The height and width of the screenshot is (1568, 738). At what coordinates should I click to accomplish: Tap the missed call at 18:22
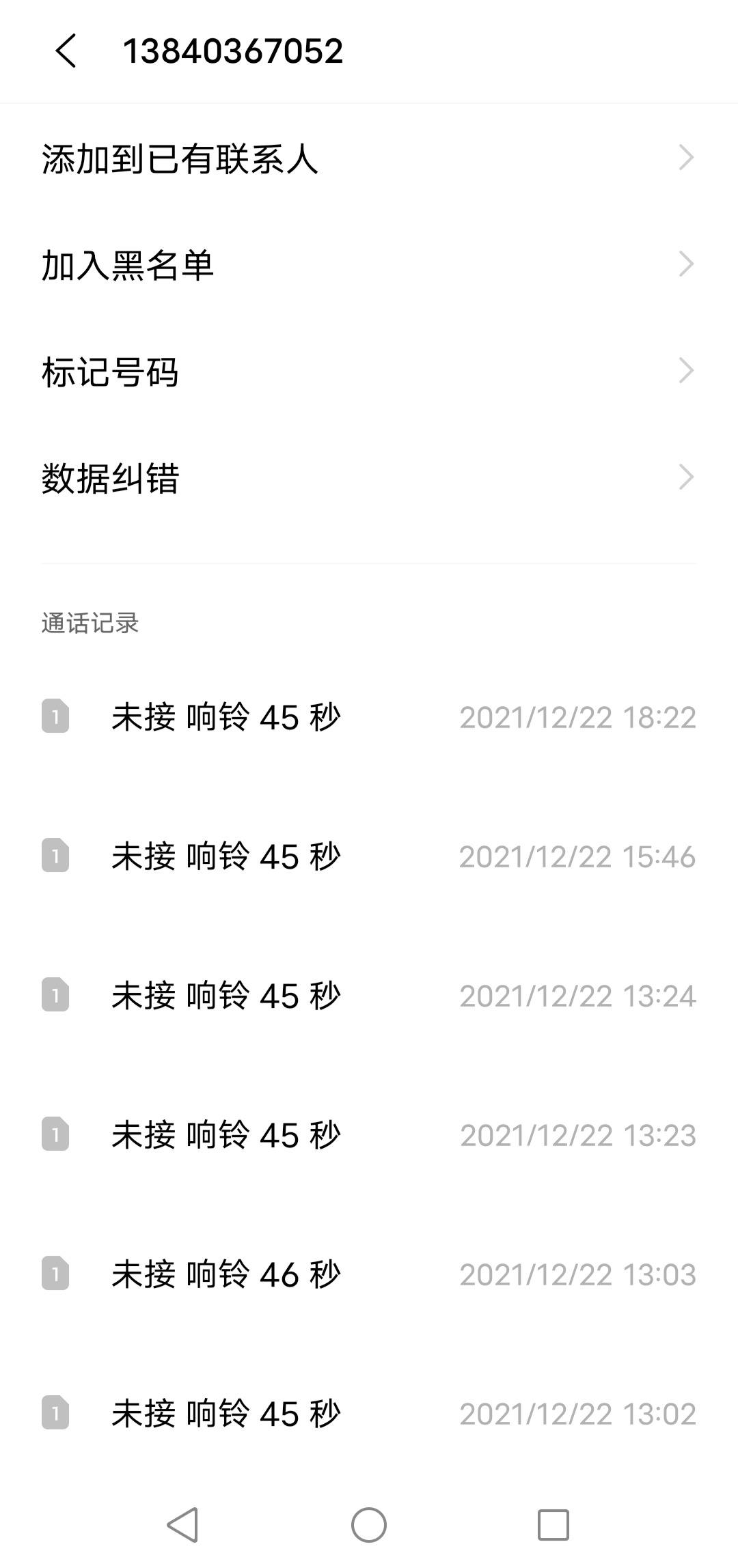click(x=369, y=717)
